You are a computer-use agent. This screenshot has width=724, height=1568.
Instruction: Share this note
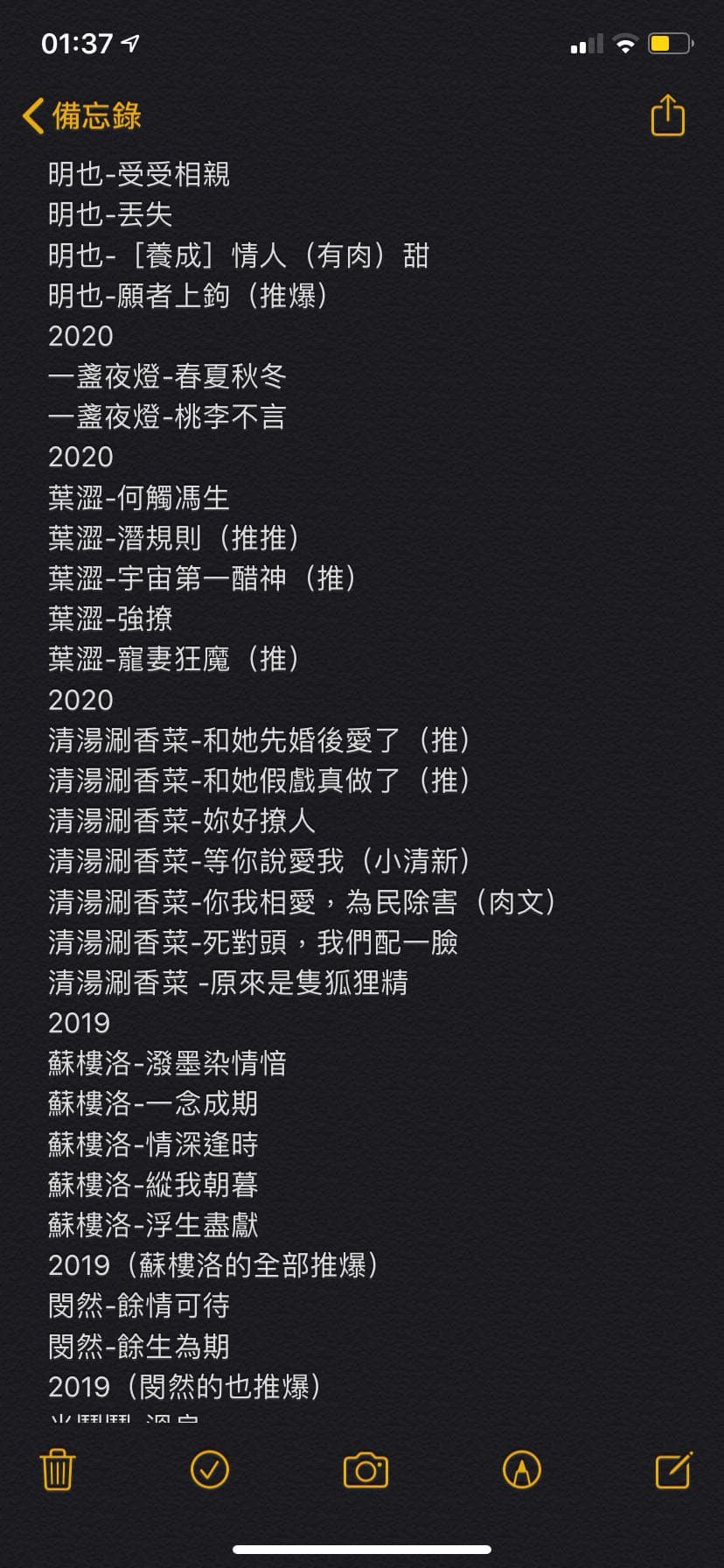(668, 115)
